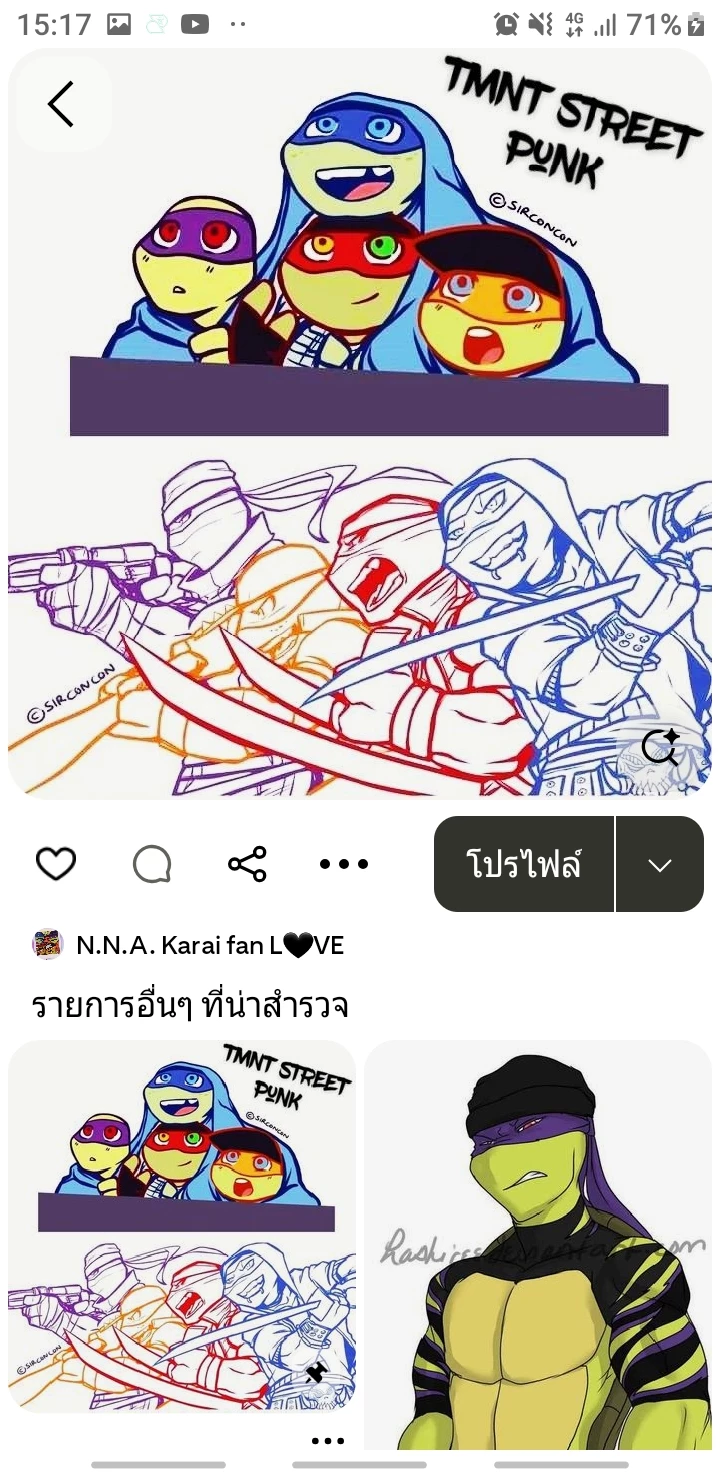720x1480 pixels.
Task: Expand the dropdown arrow beside โปรไฟล์
Action: tap(660, 864)
